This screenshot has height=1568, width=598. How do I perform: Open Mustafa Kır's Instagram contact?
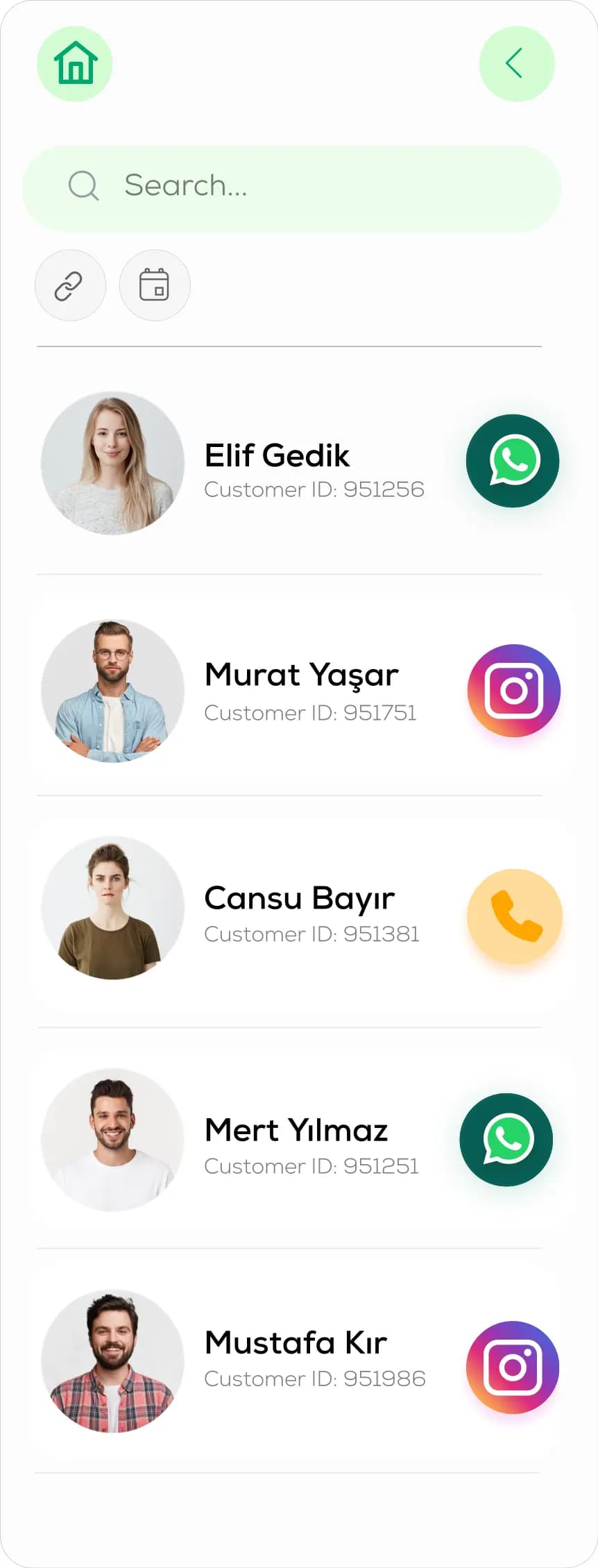(x=511, y=1365)
